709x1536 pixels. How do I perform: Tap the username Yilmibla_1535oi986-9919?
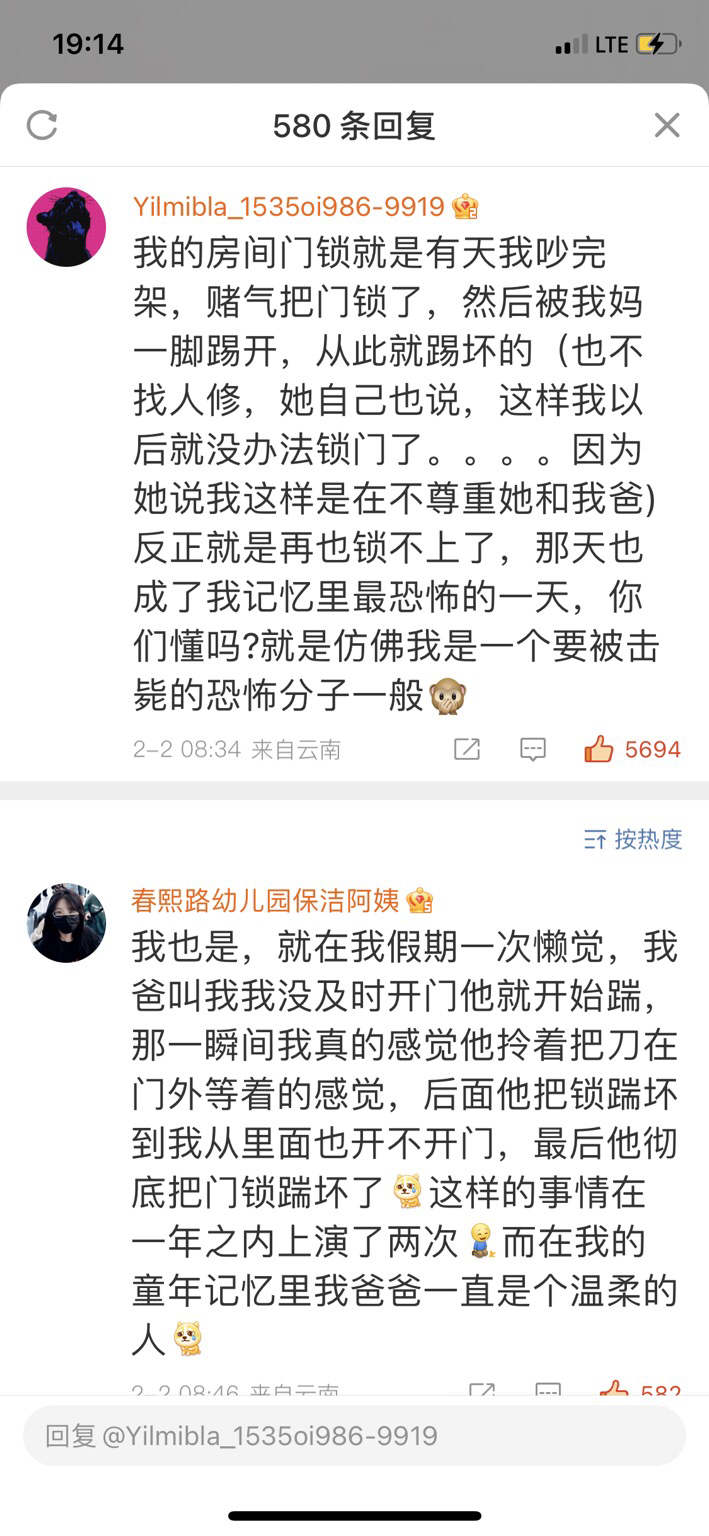288,207
